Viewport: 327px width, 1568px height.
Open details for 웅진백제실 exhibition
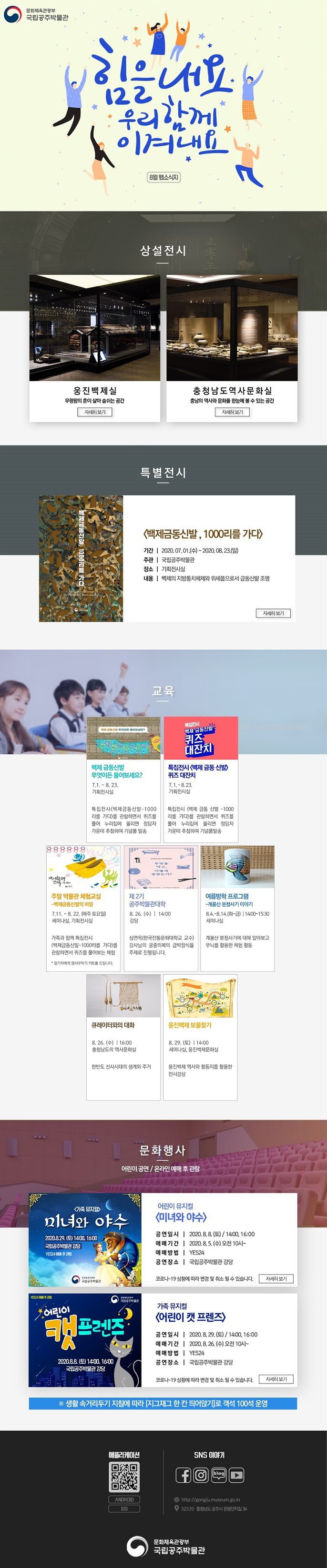[94, 412]
